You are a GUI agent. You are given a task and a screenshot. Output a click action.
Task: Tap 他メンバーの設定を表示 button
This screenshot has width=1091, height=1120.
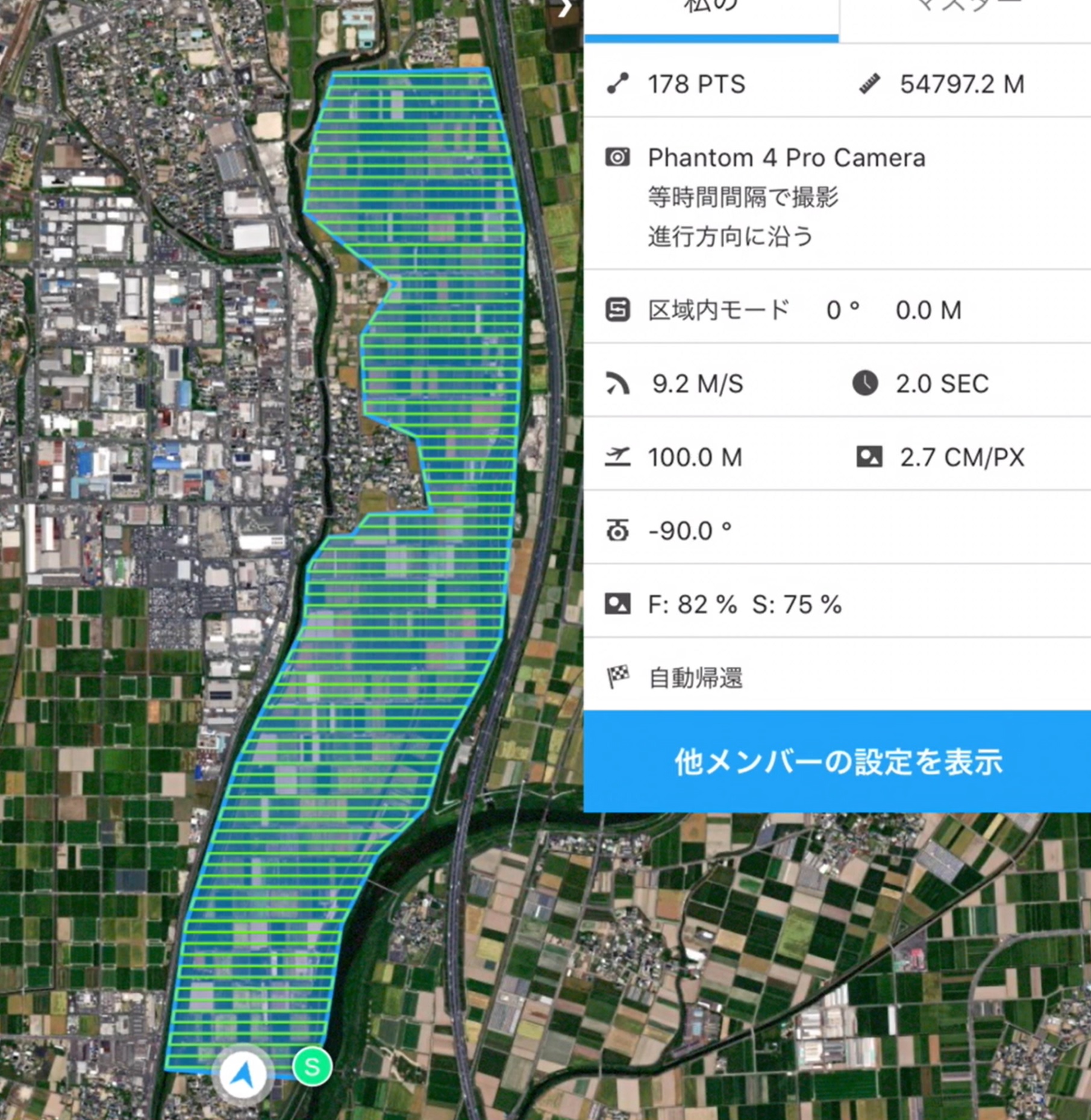click(837, 762)
